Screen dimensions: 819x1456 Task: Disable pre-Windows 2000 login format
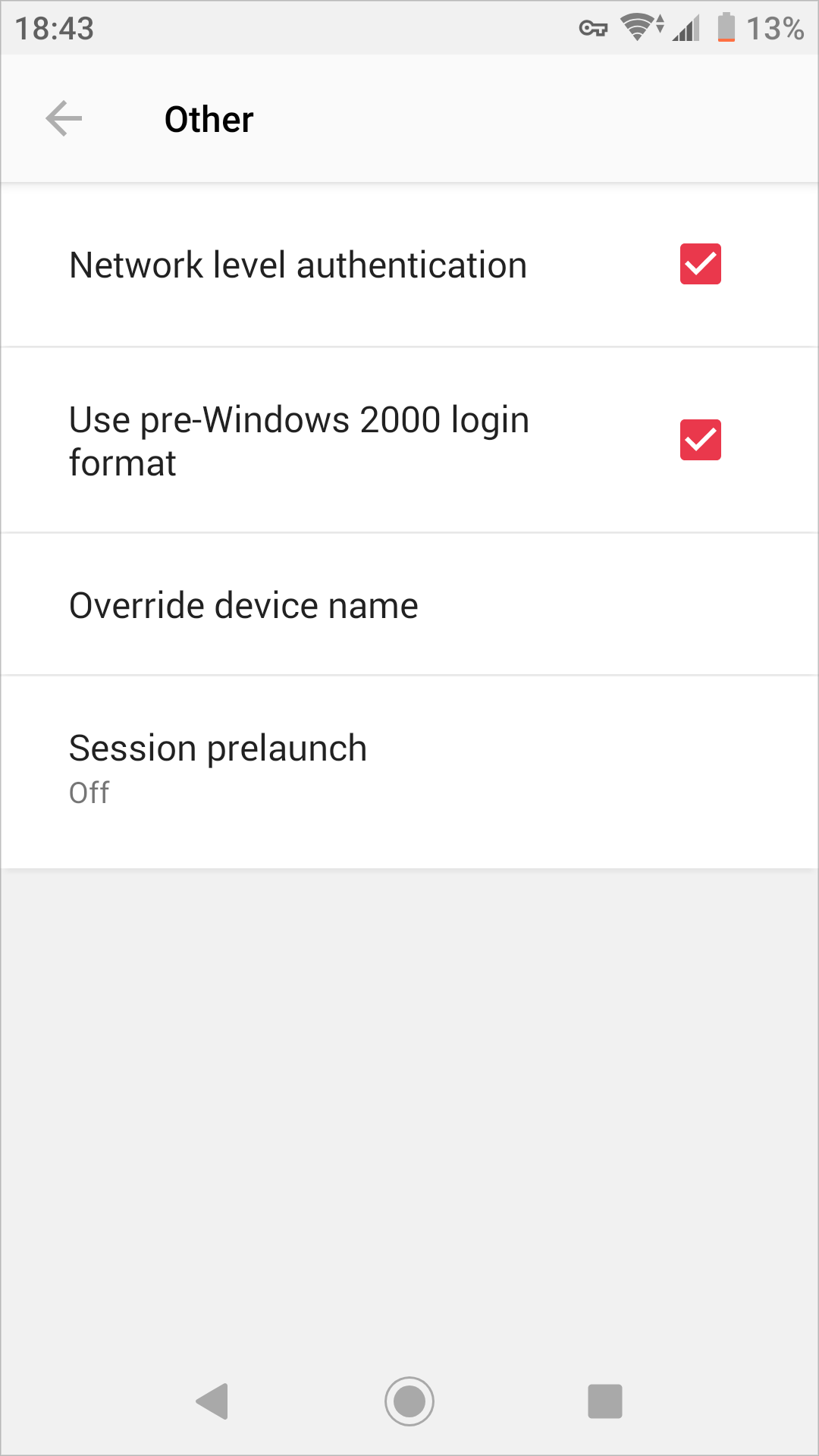pos(700,441)
